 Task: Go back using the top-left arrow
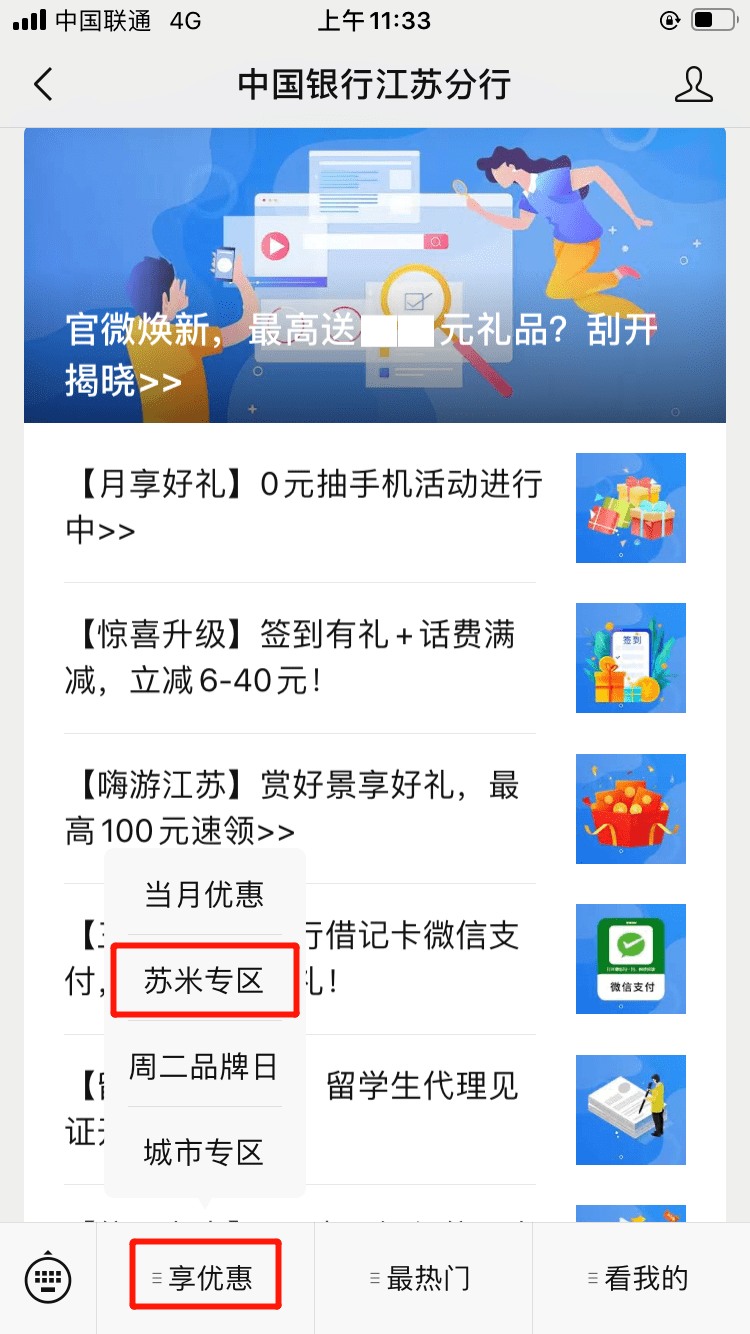(x=43, y=84)
